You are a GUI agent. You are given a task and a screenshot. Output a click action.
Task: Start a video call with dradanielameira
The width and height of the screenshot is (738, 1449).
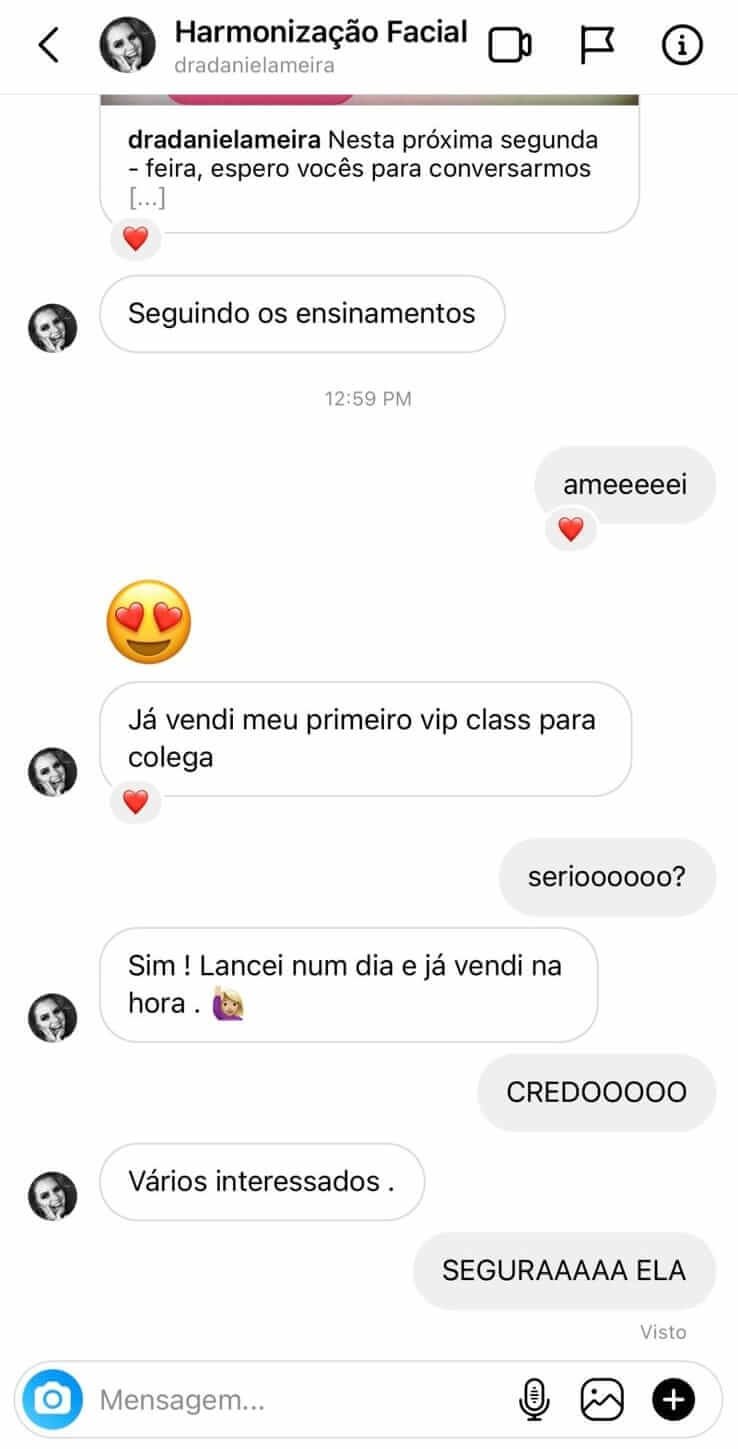click(x=509, y=45)
